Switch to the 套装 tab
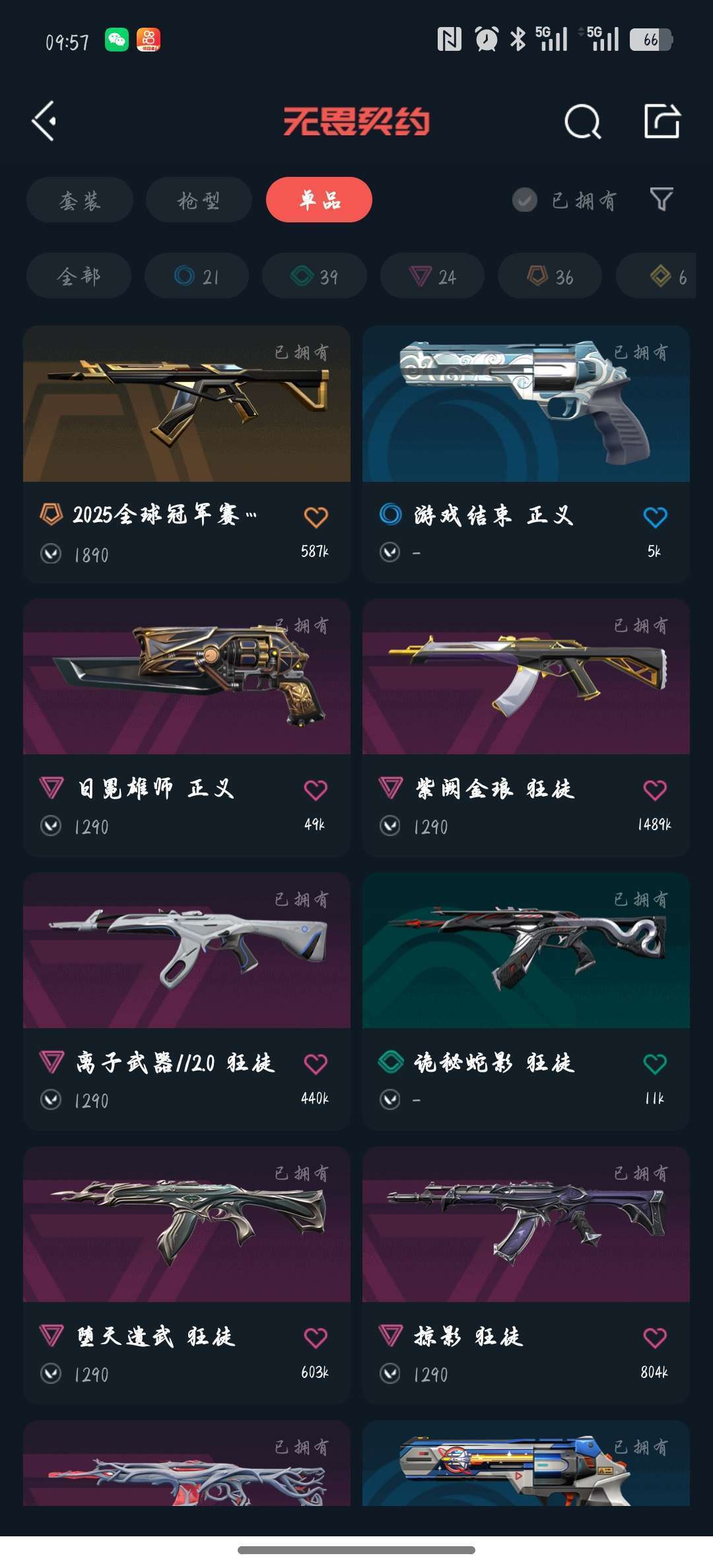Screen dimensions: 713x1568 79,199
